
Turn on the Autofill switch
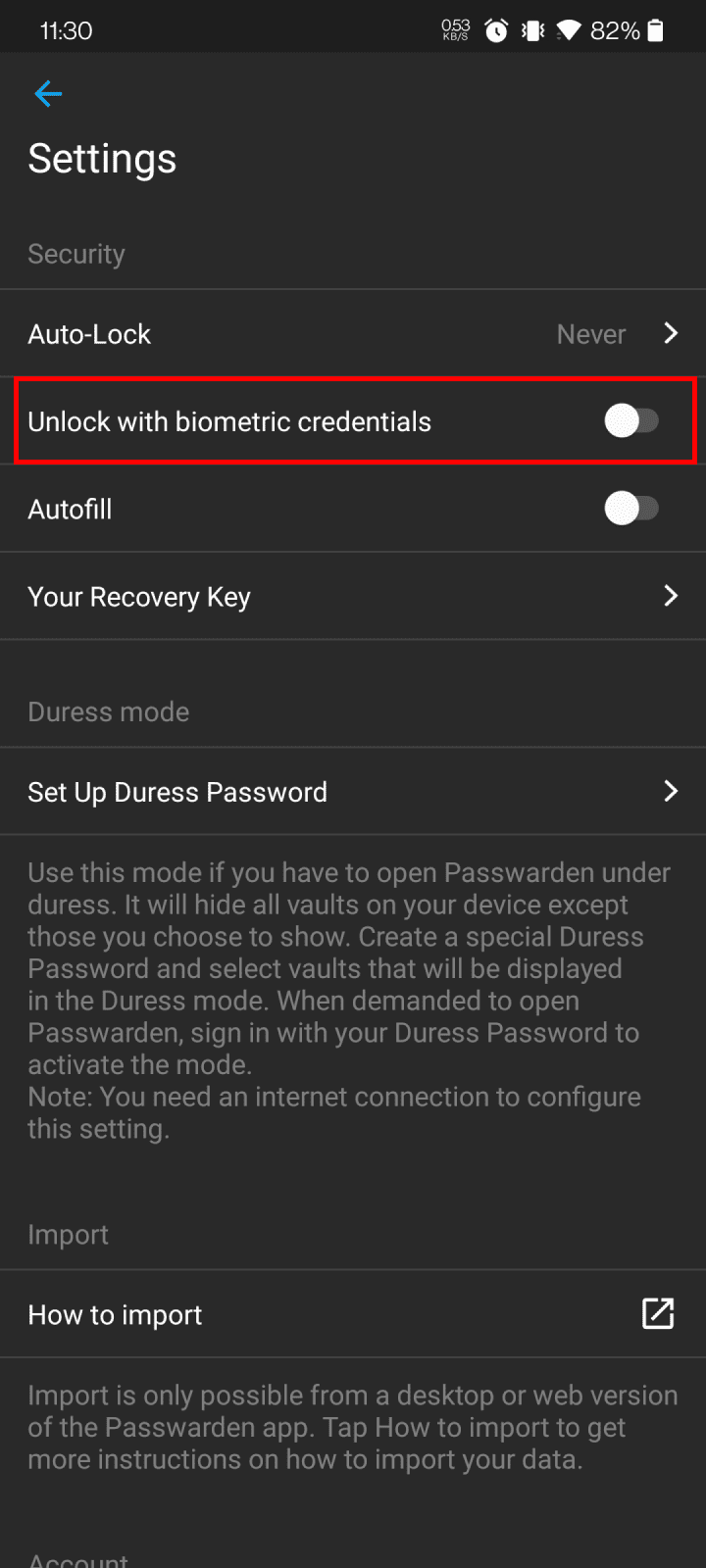(x=631, y=509)
